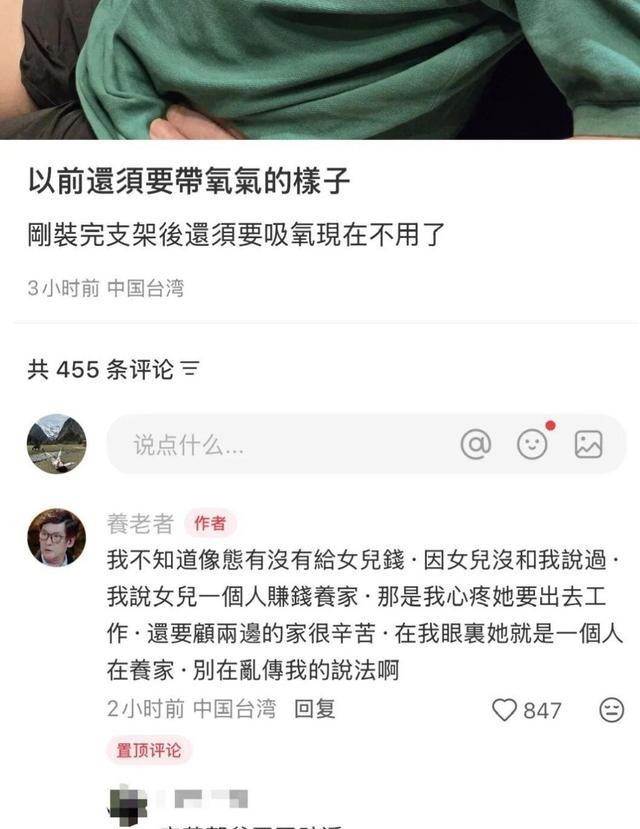
Task: Open the emoji picker in the comment box
Action: coord(532,444)
